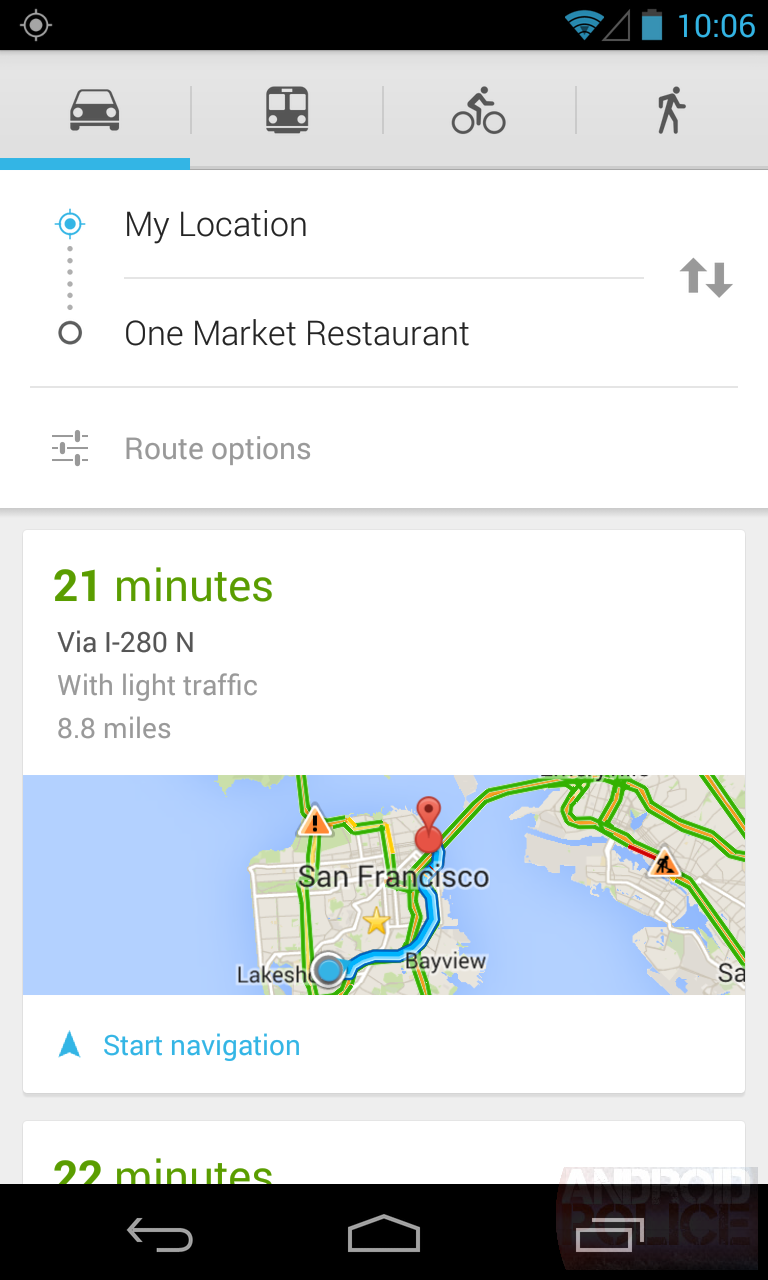
Task: Tap the GPS icon in the status bar
Action: (35, 24)
